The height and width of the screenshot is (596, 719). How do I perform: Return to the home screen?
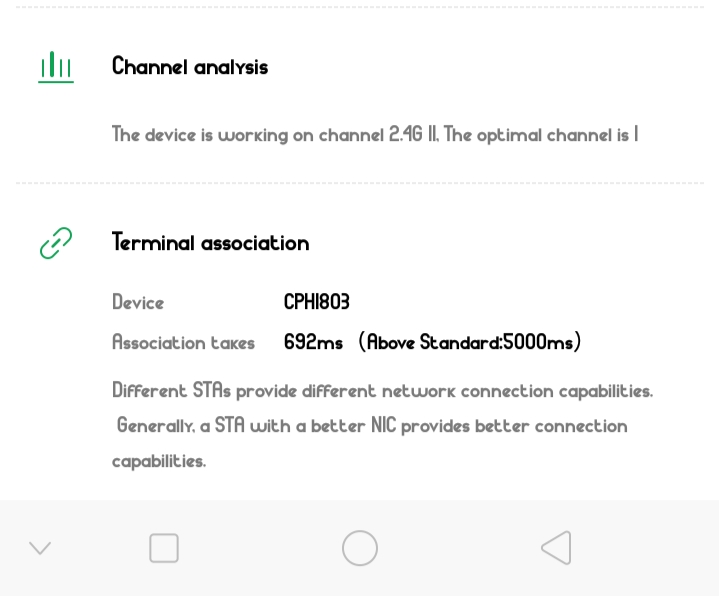[360, 548]
